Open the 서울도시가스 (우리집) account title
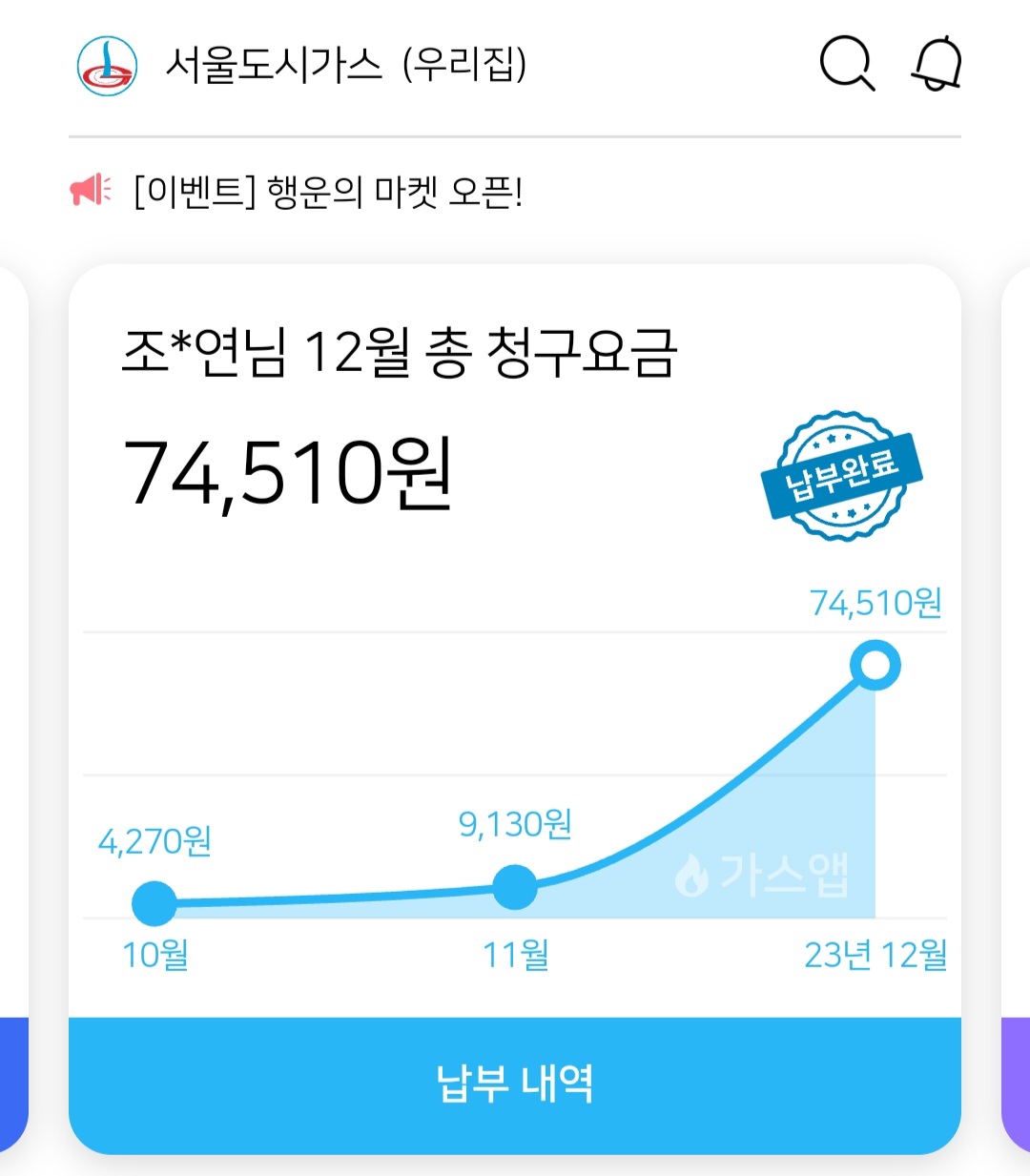This screenshot has height=1176, width=1030. pos(345,65)
